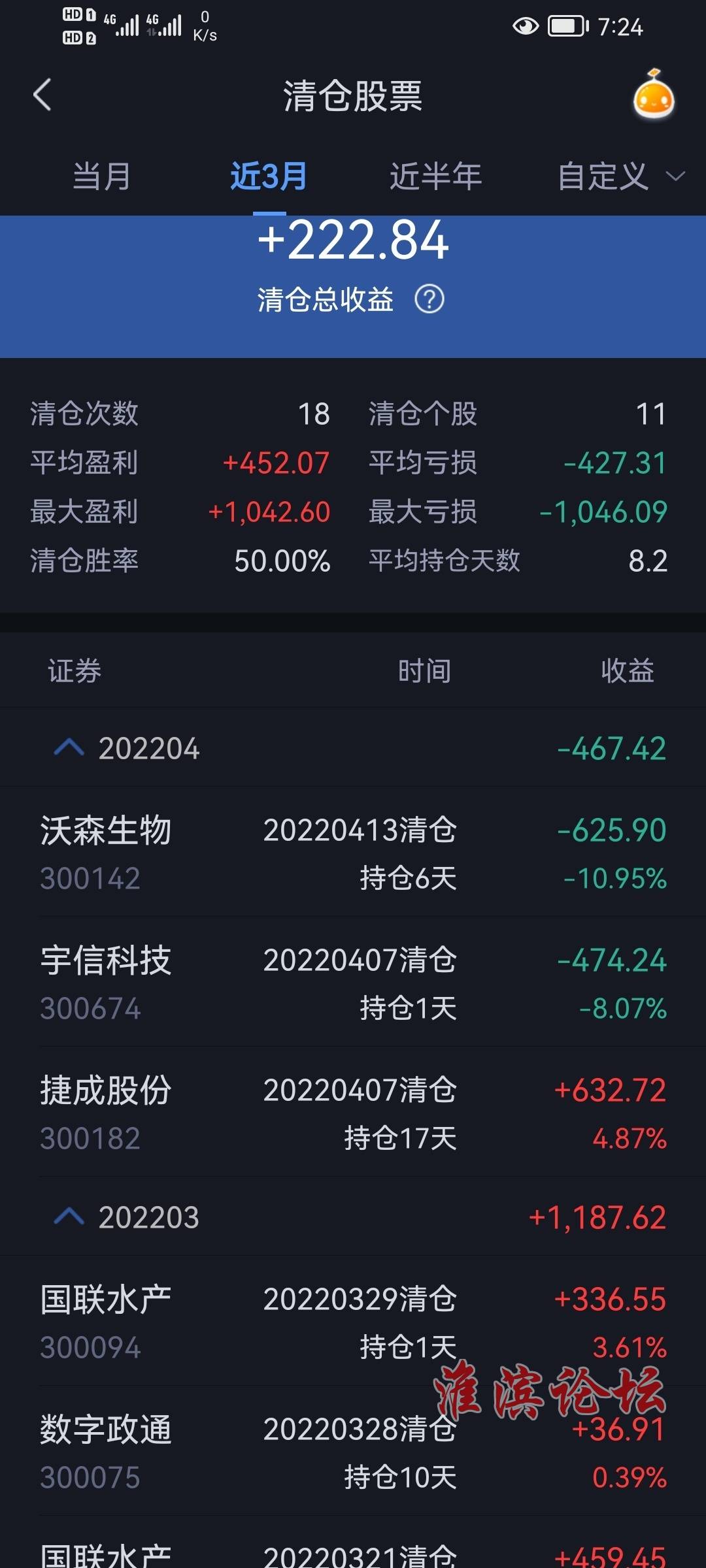Image resolution: width=706 pixels, height=1568 pixels.
Task: Open 沃森生物 300142 liquidation record
Action: (353, 853)
